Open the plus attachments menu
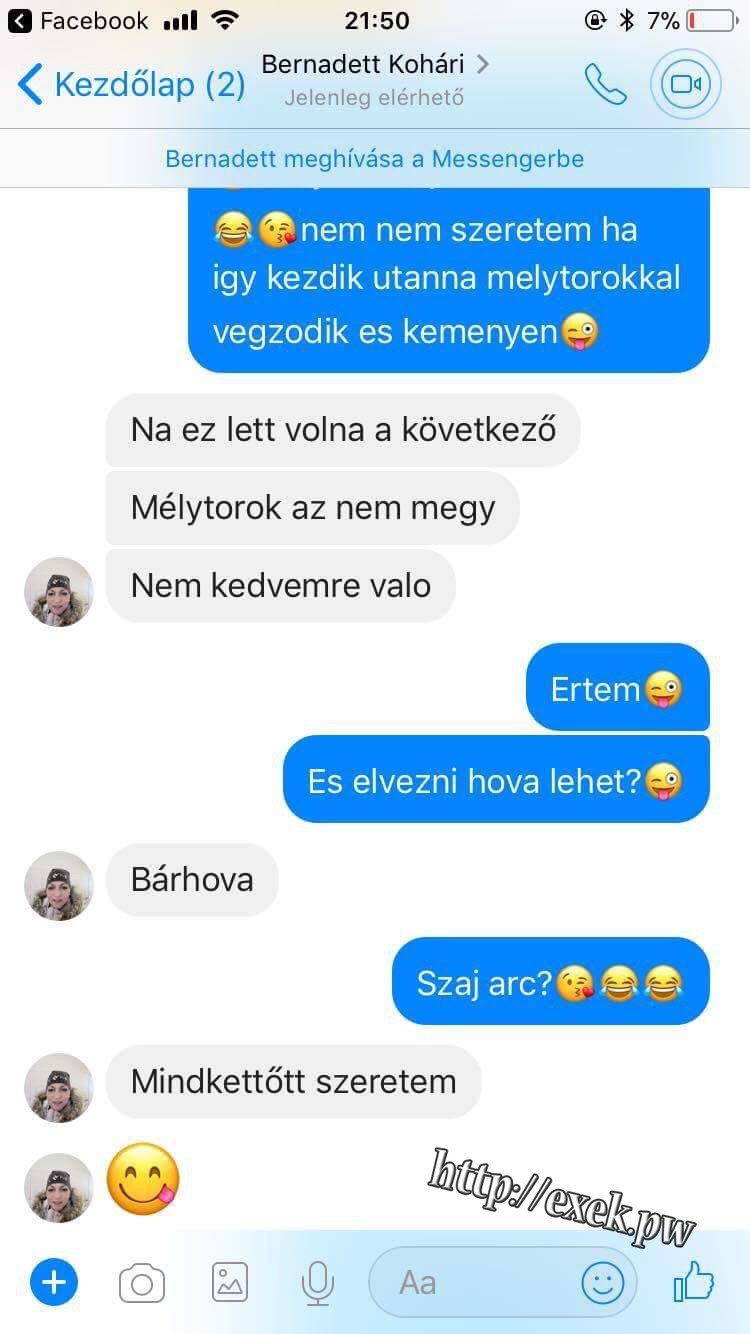The image size is (750, 1334). click(x=53, y=1281)
